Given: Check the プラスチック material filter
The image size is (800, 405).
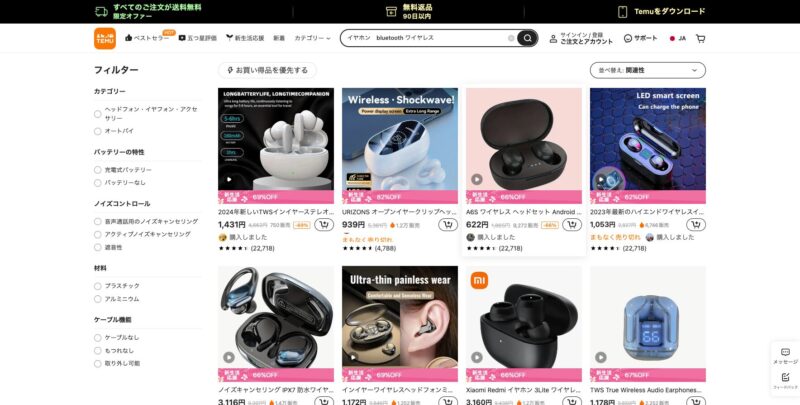Looking at the screenshot, I should [x=98, y=285].
